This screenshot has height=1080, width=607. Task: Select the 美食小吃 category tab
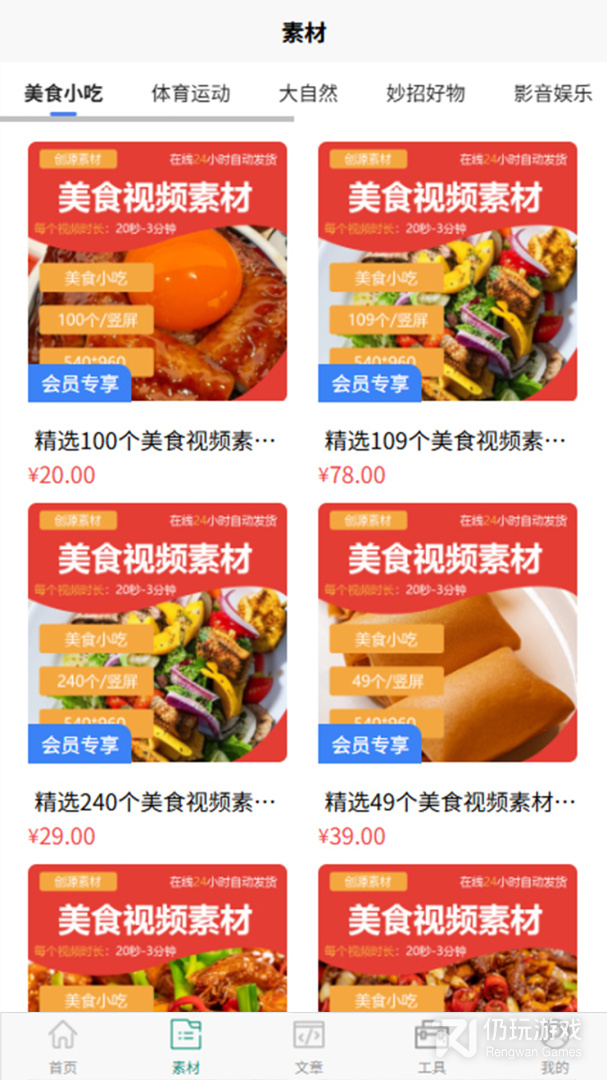click(63, 94)
